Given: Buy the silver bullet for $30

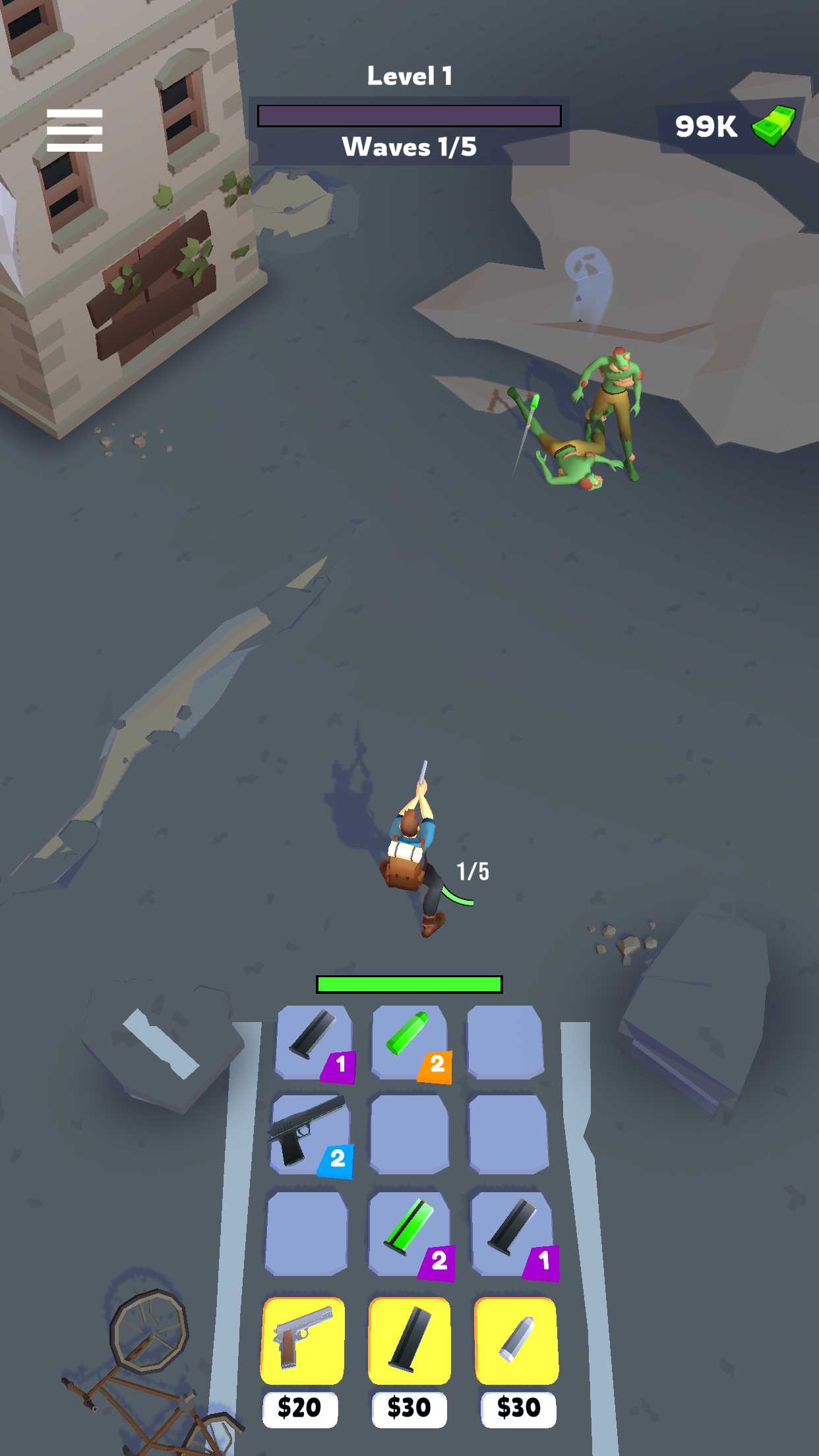Looking at the screenshot, I should tap(517, 1341).
